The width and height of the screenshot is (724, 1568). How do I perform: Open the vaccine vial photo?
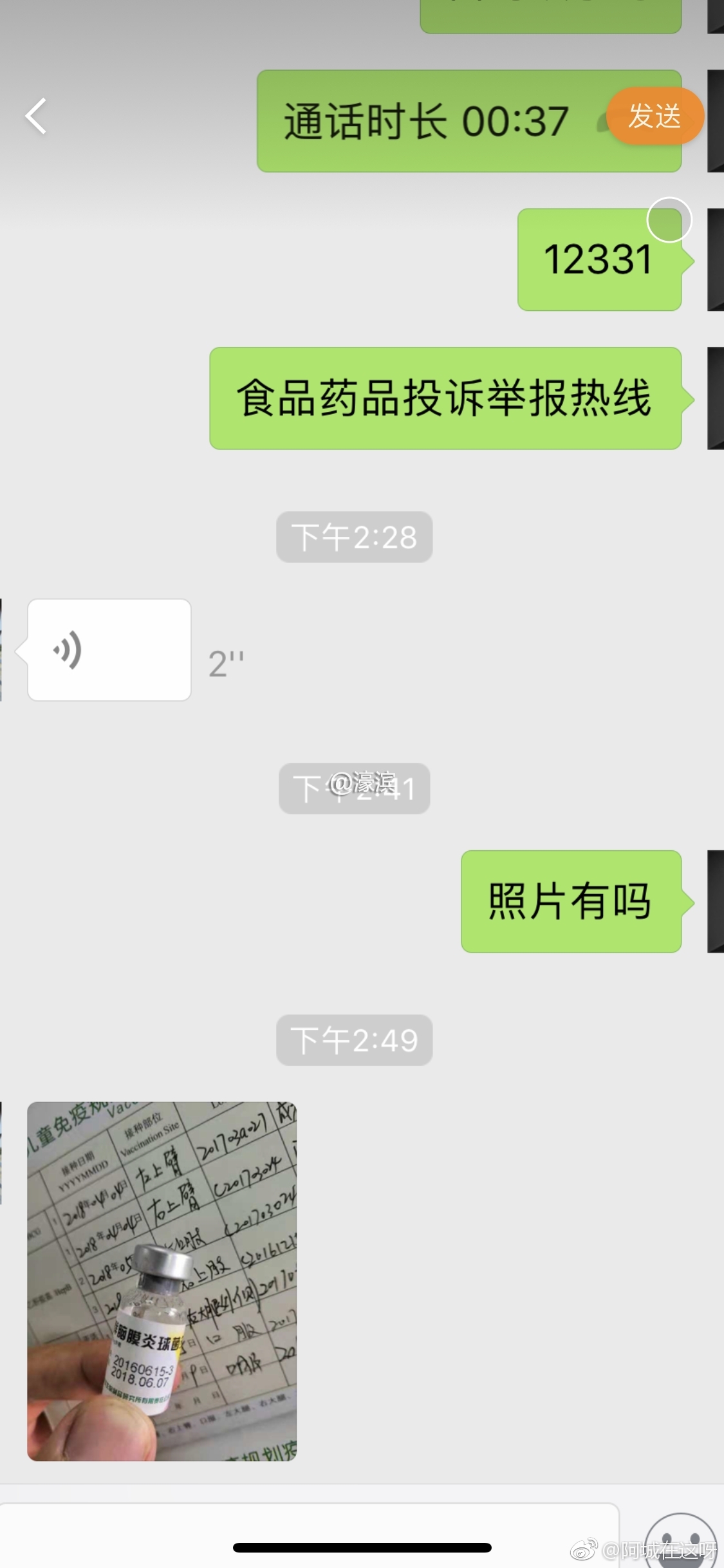pyautogui.click(x=162, y=1281)
